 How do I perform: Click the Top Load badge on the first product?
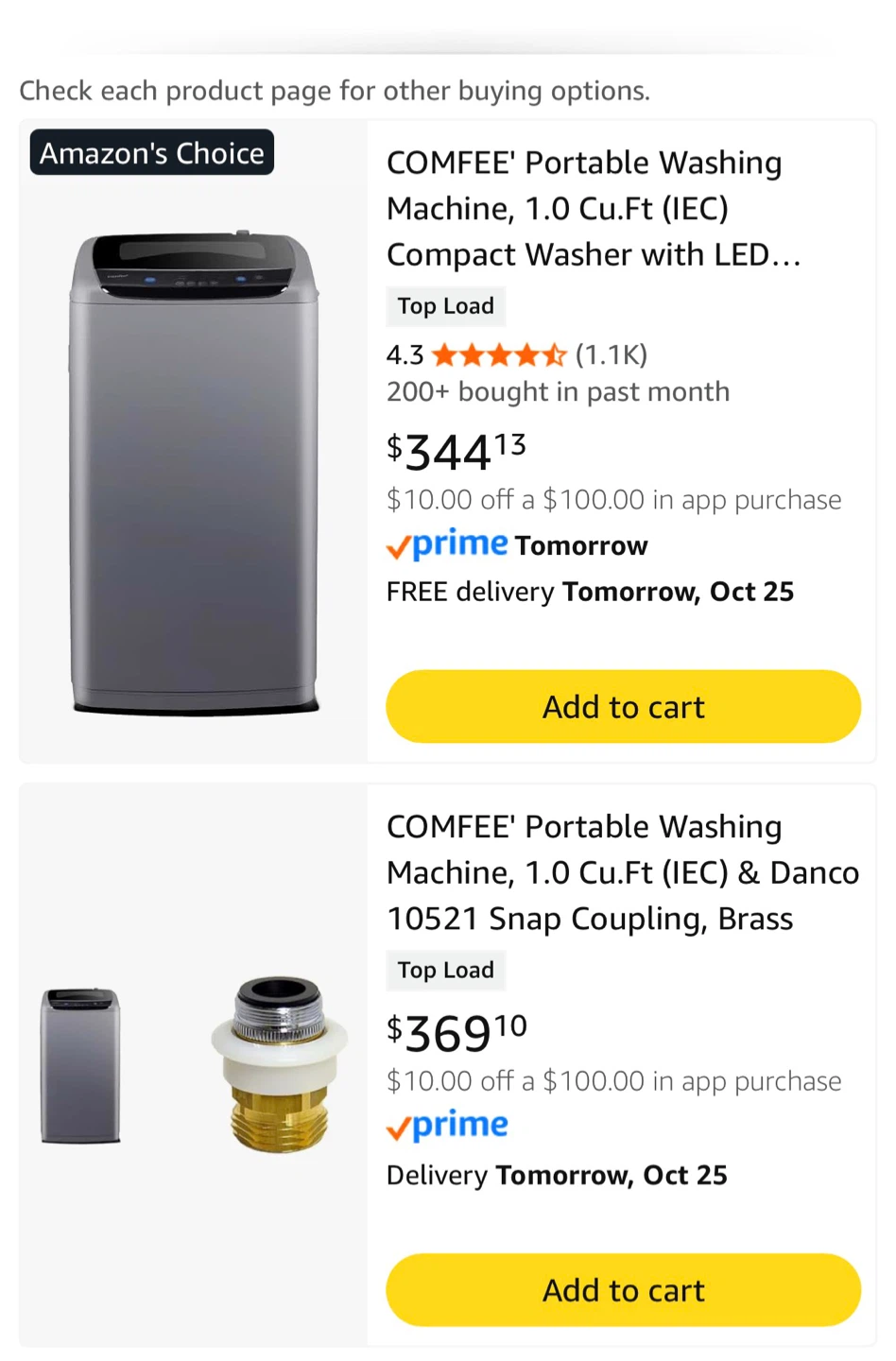pos(445,306)
